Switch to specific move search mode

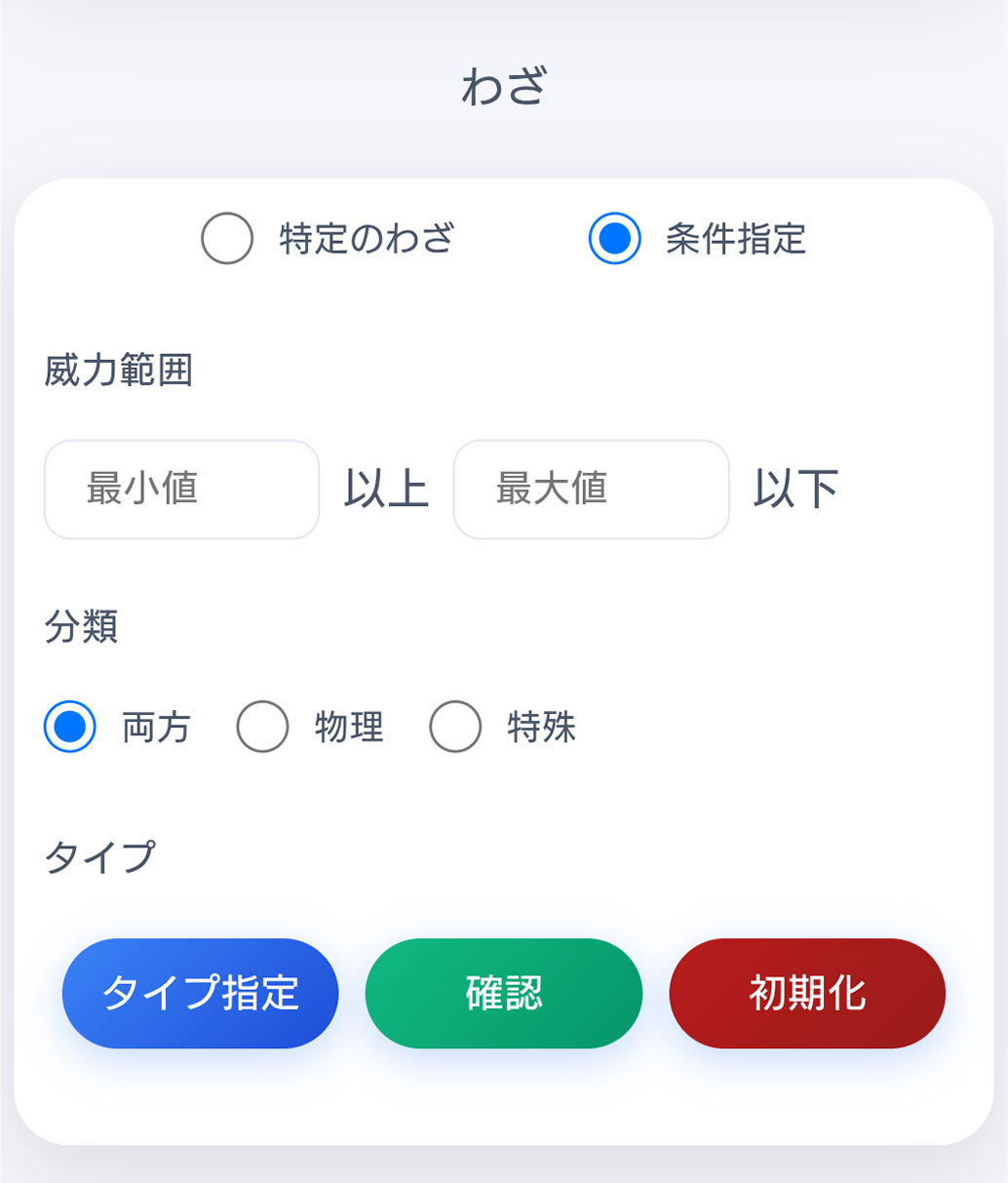click(x=225, y=237)
